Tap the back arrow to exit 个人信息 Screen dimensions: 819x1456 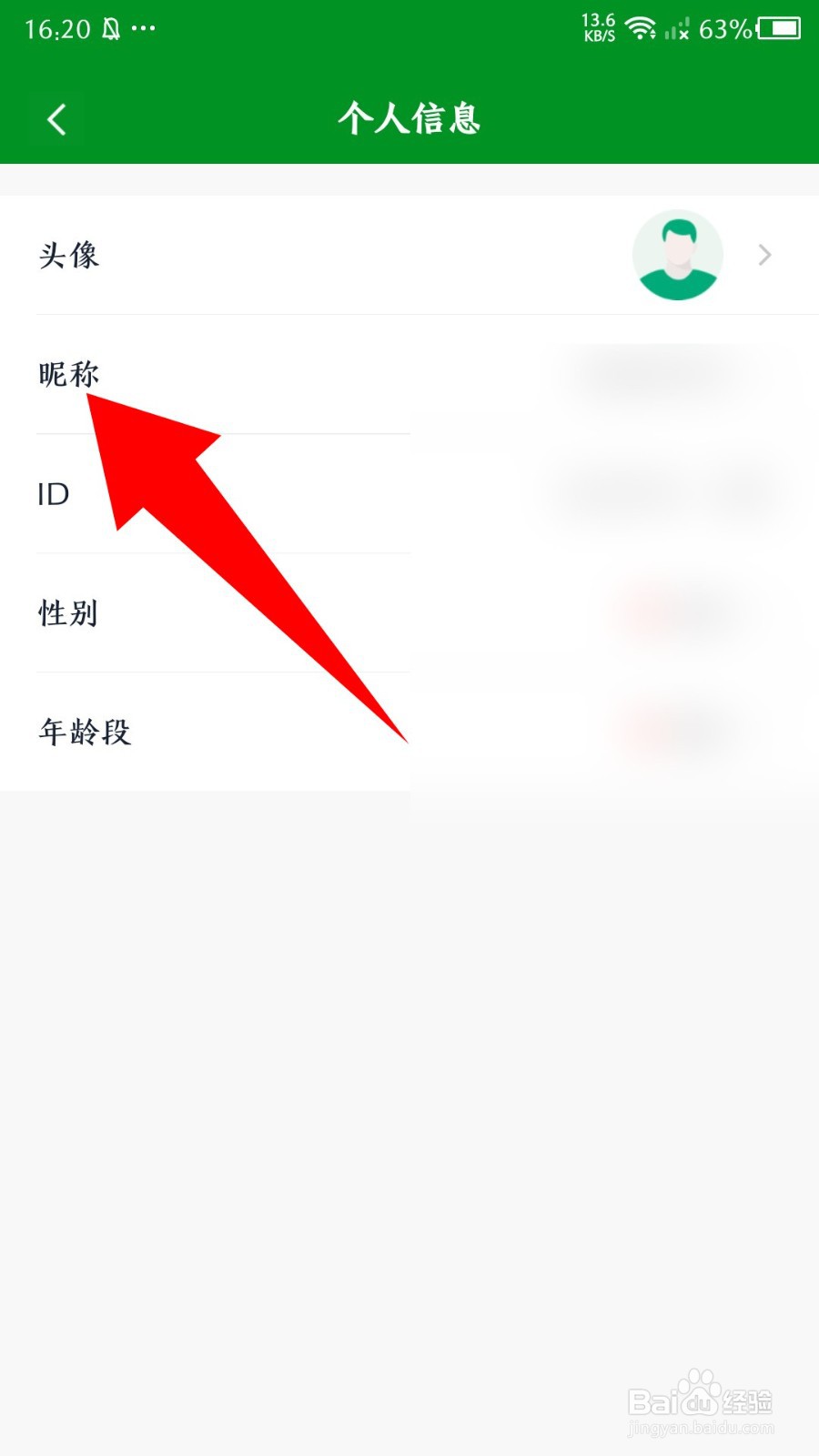(x=56, y=118)
